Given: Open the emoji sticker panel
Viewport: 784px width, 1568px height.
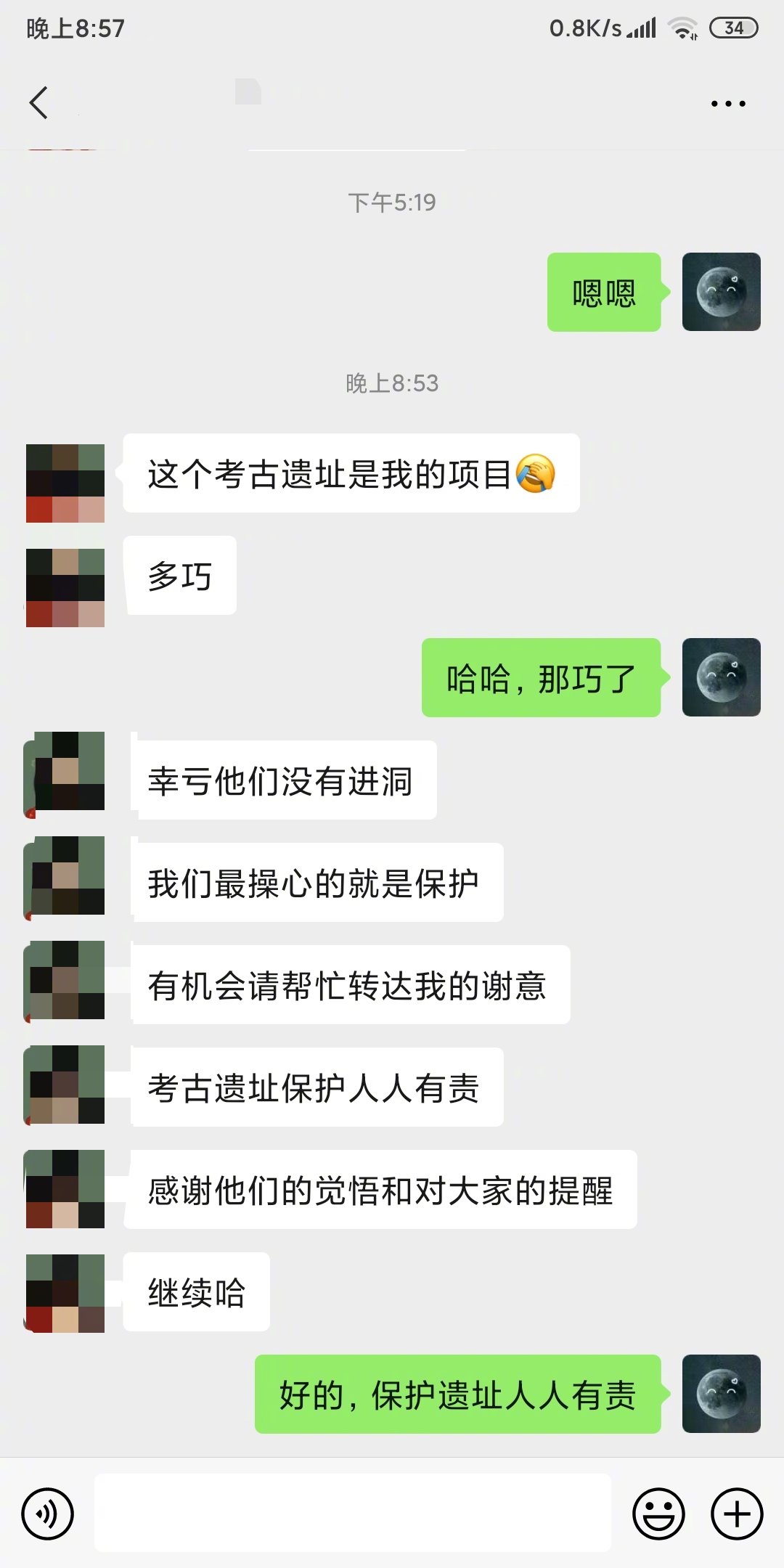Looking at the screenshot, I should pos(659,1514).
